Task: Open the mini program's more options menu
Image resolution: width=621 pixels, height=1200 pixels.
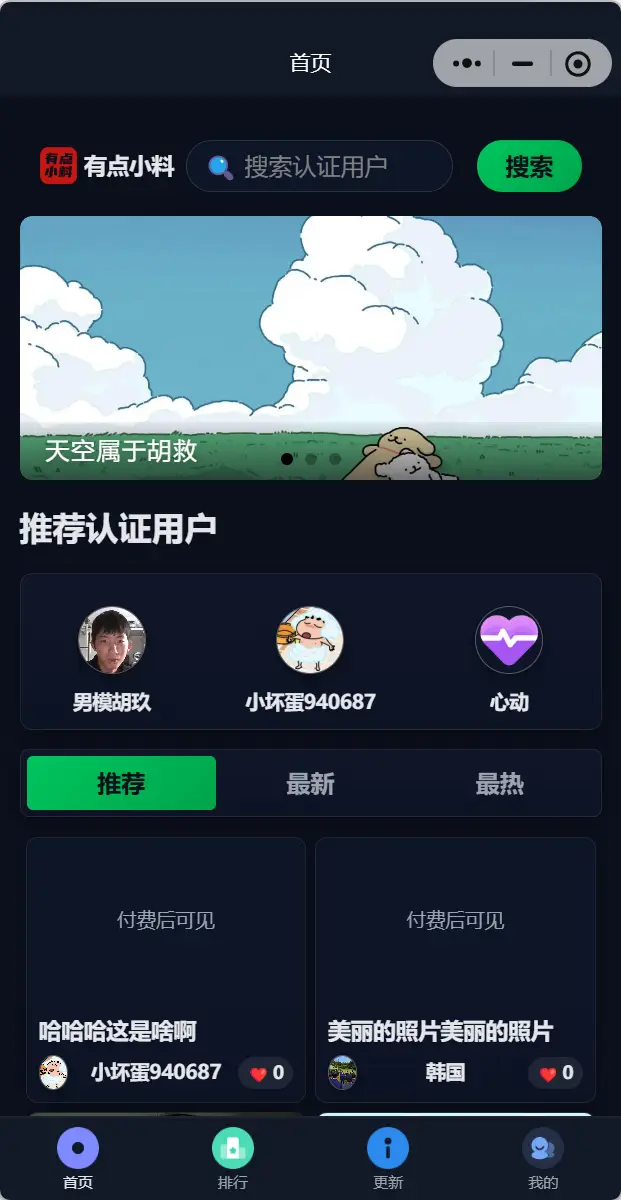Action: [467, 63]
